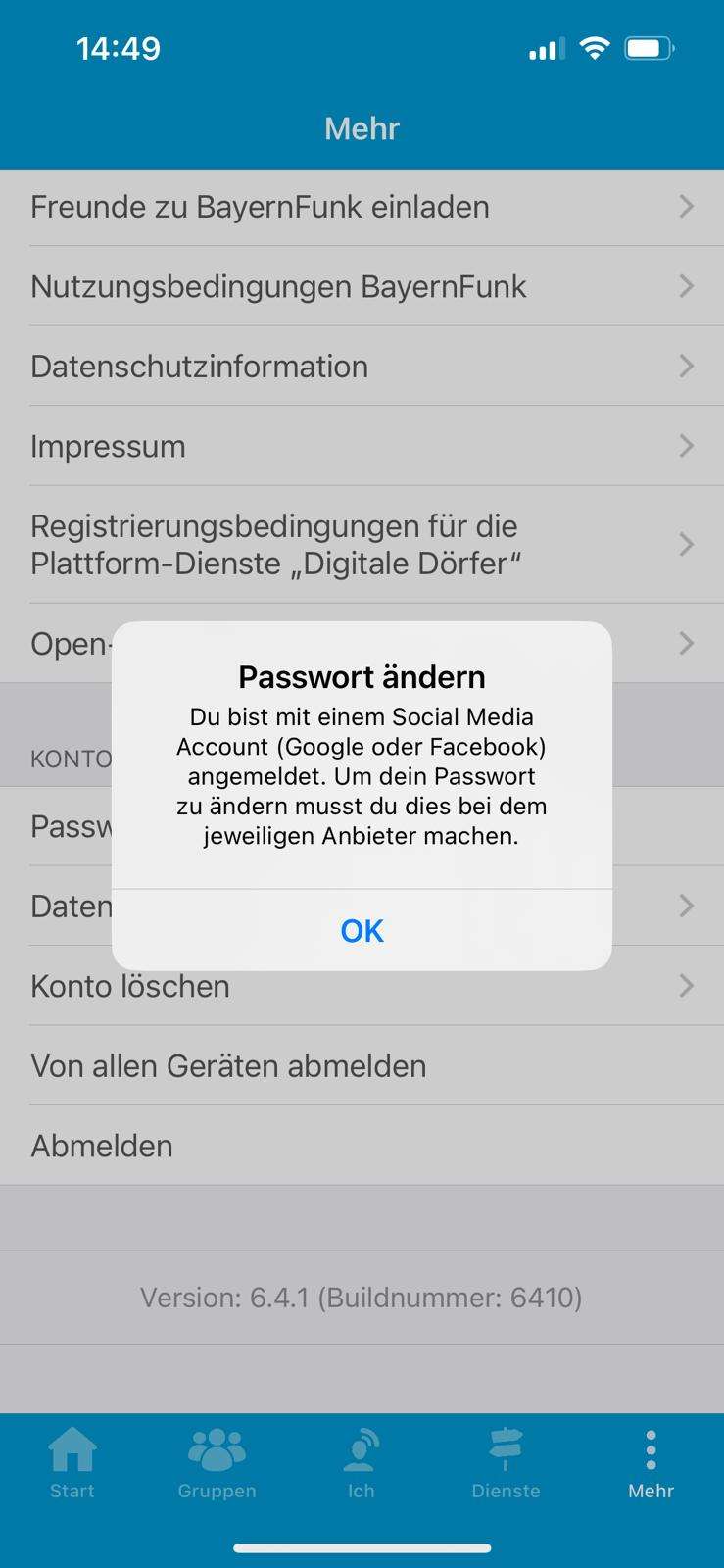Viewport: 724px width, 1568px height.
Task: Open the Impressum row
Action: click(362, 446)
